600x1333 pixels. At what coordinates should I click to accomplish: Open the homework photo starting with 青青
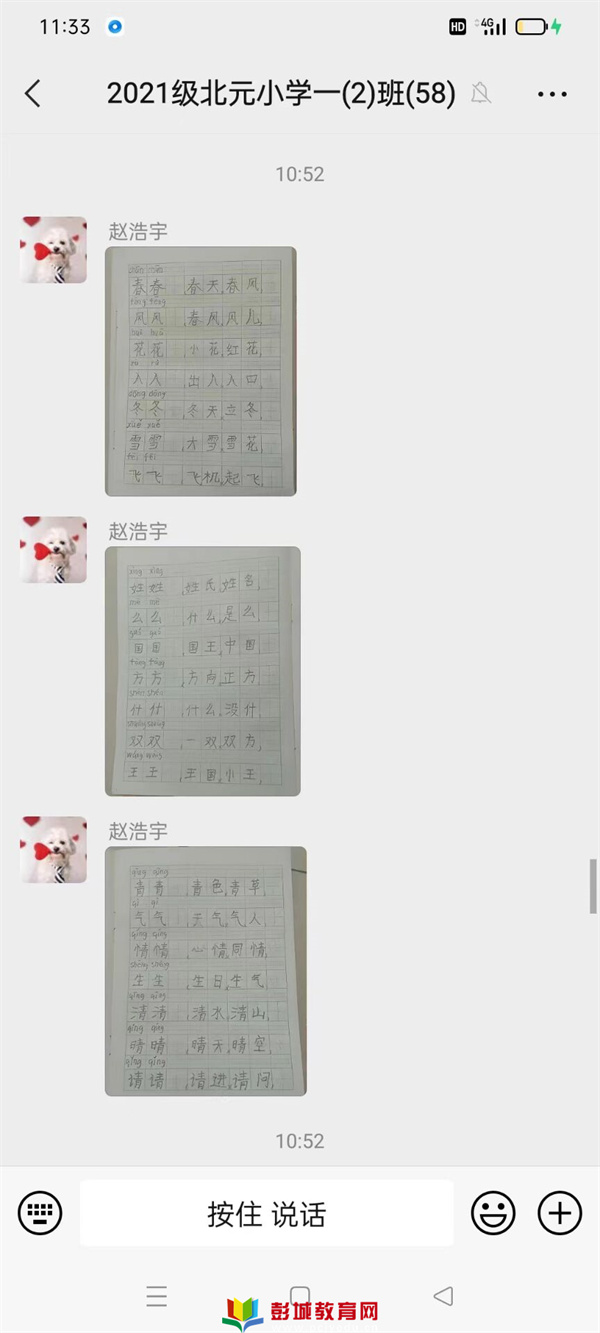206,971
